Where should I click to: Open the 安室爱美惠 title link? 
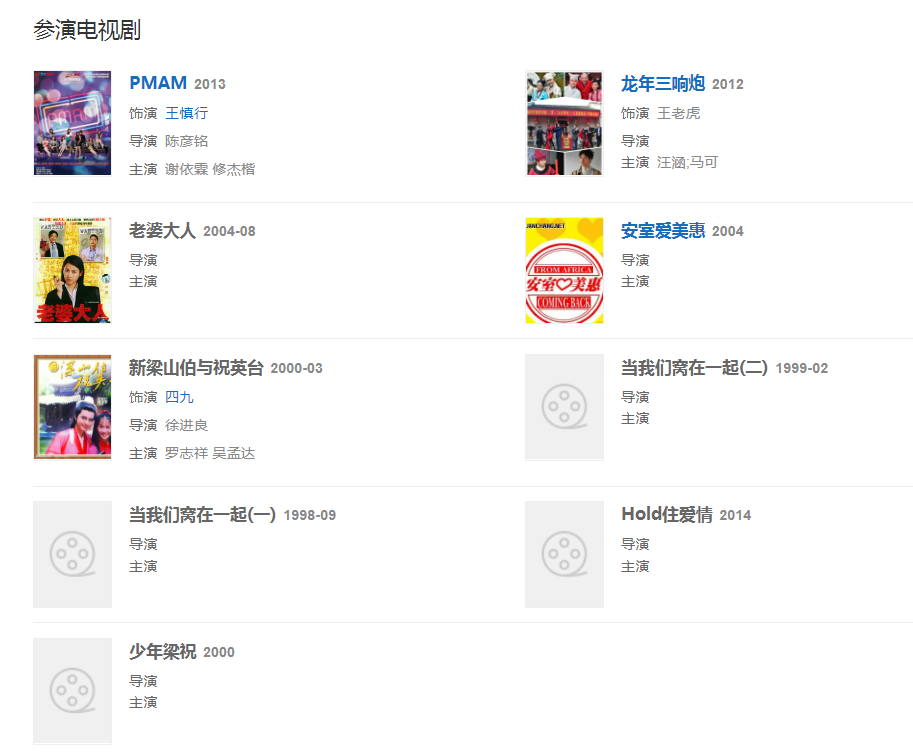(x=663, y=231)
